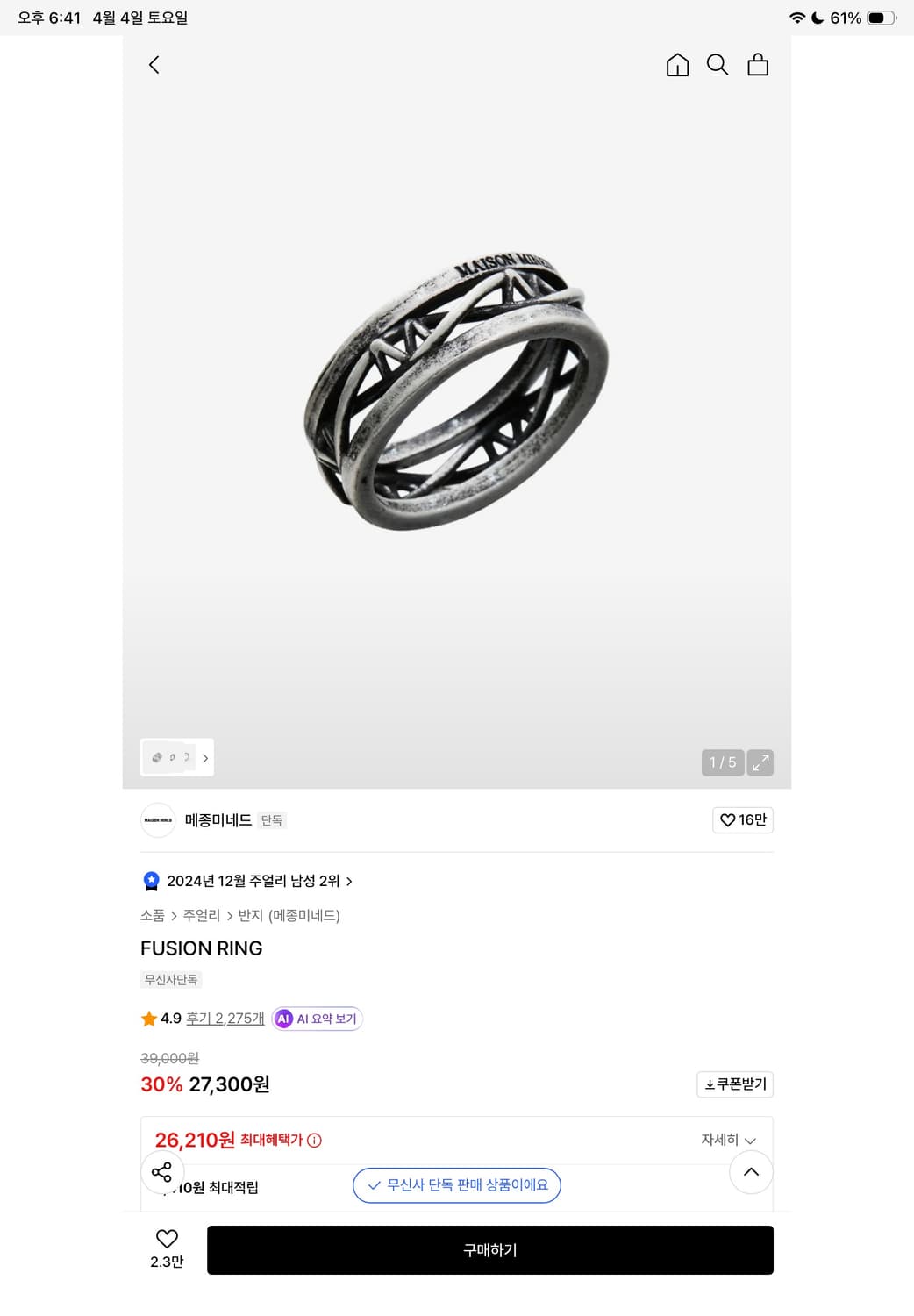914x1316 pixels.
Task: Open the share icon on left side
Action: tap(162, 1171)
